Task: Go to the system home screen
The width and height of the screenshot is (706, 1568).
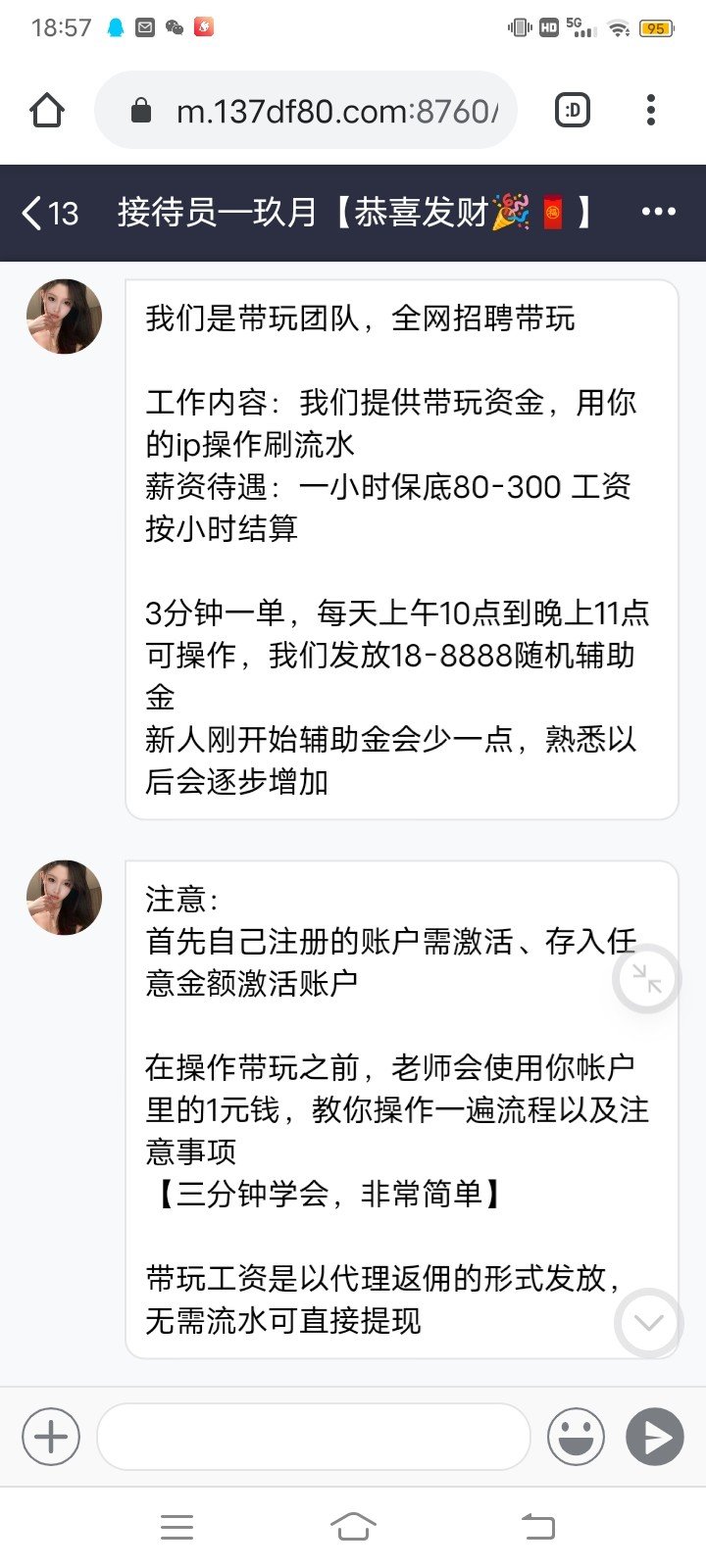Action: [x=353, y=1526]
